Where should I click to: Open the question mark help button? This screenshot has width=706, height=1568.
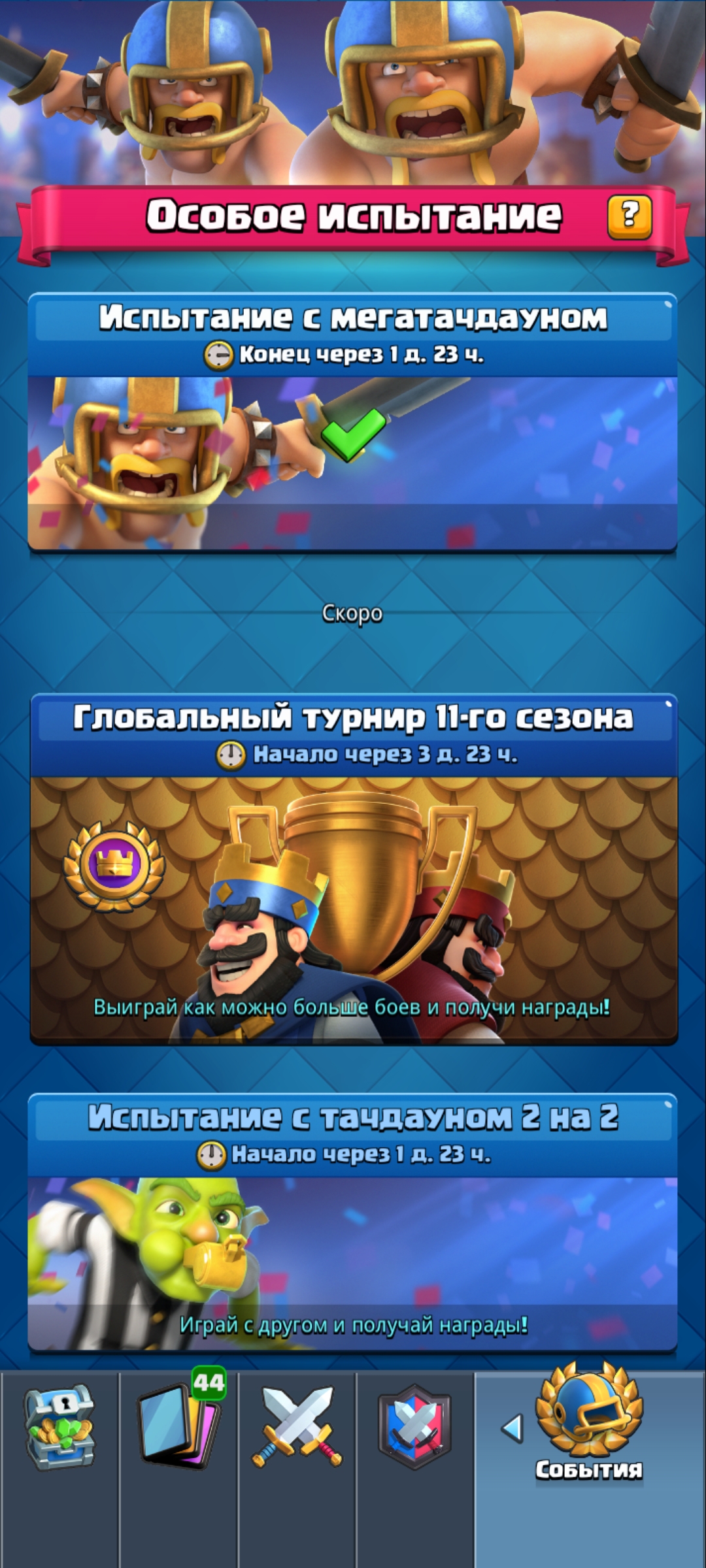click(629, 215)
